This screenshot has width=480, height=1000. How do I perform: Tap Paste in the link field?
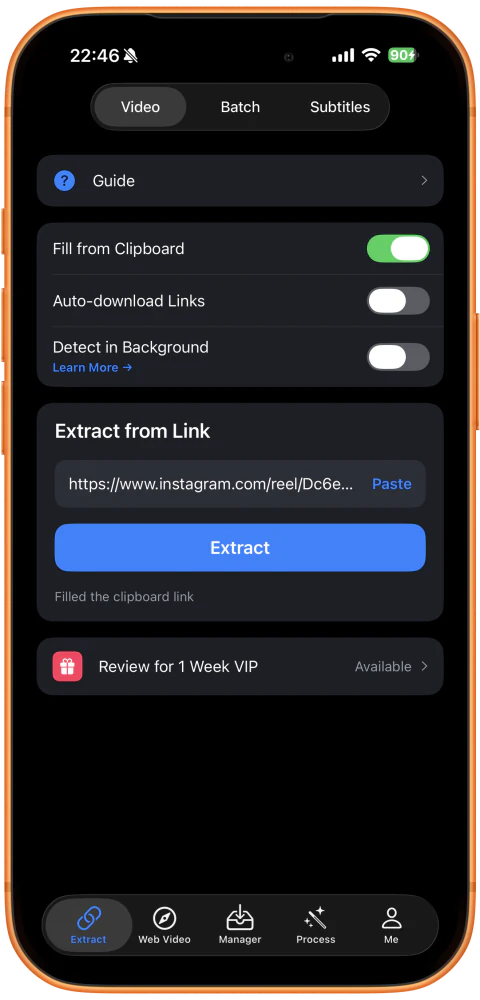click(x=391, y=484)
